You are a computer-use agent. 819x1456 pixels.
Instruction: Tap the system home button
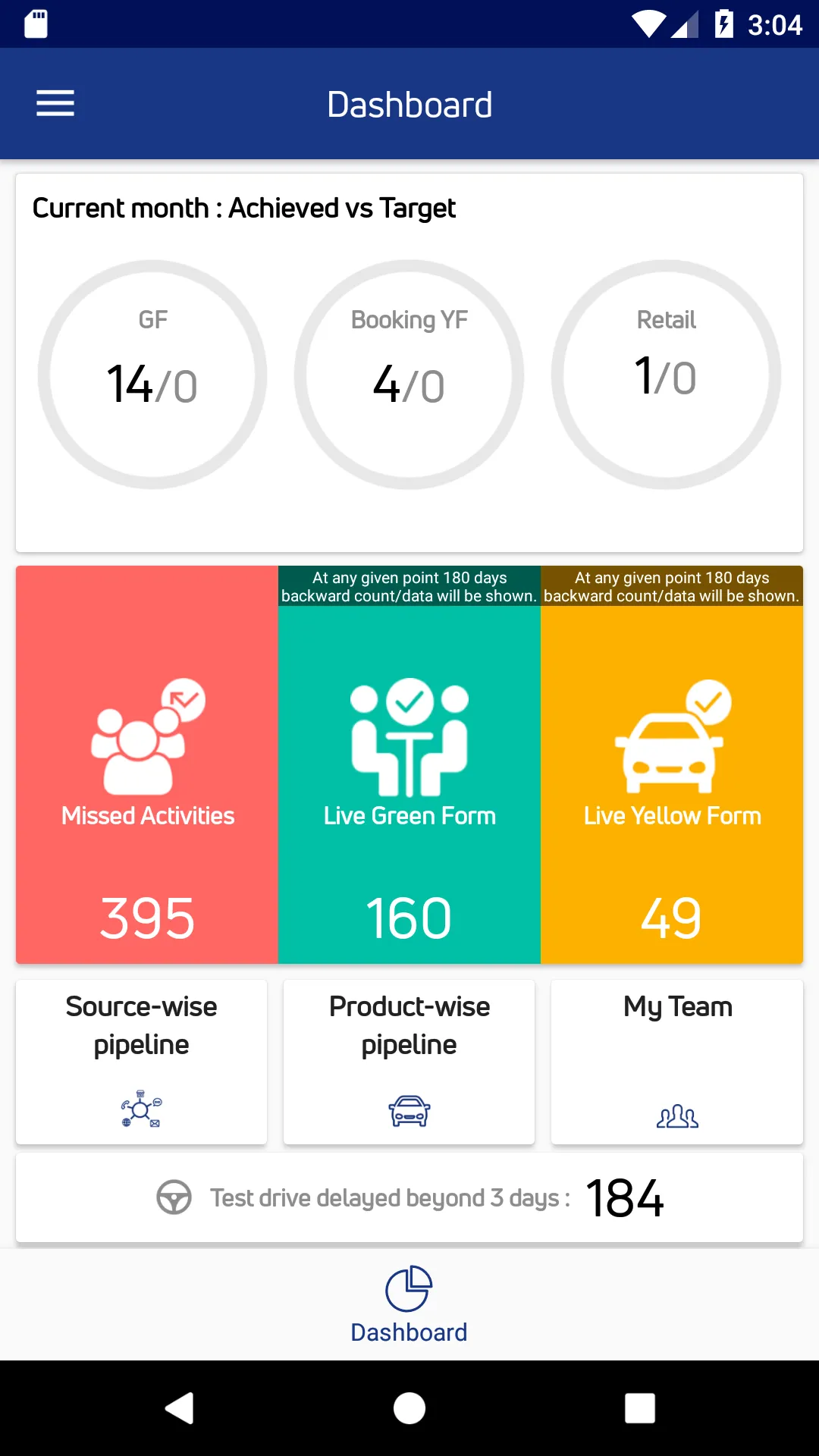[x=409, y=1408]
